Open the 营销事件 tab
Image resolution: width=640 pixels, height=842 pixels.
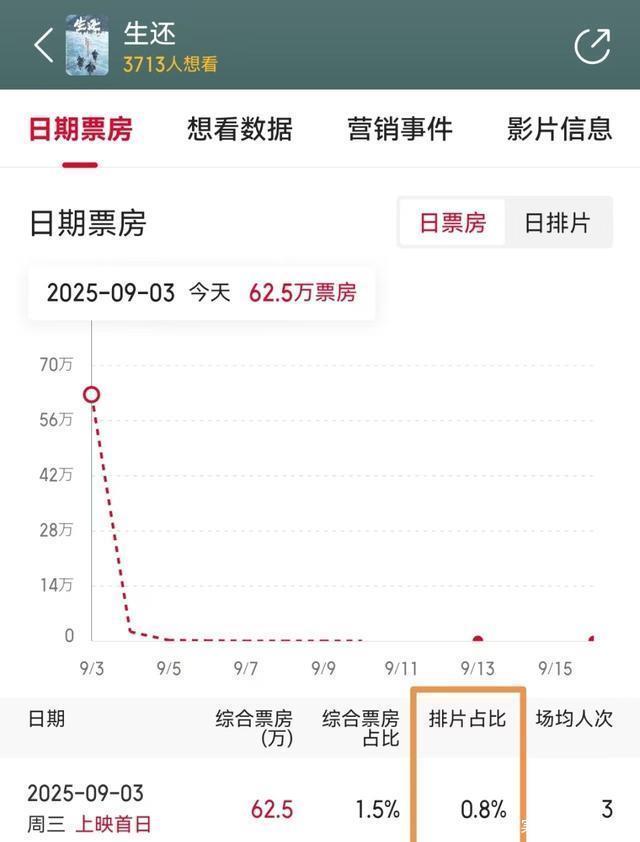[400, 129]
